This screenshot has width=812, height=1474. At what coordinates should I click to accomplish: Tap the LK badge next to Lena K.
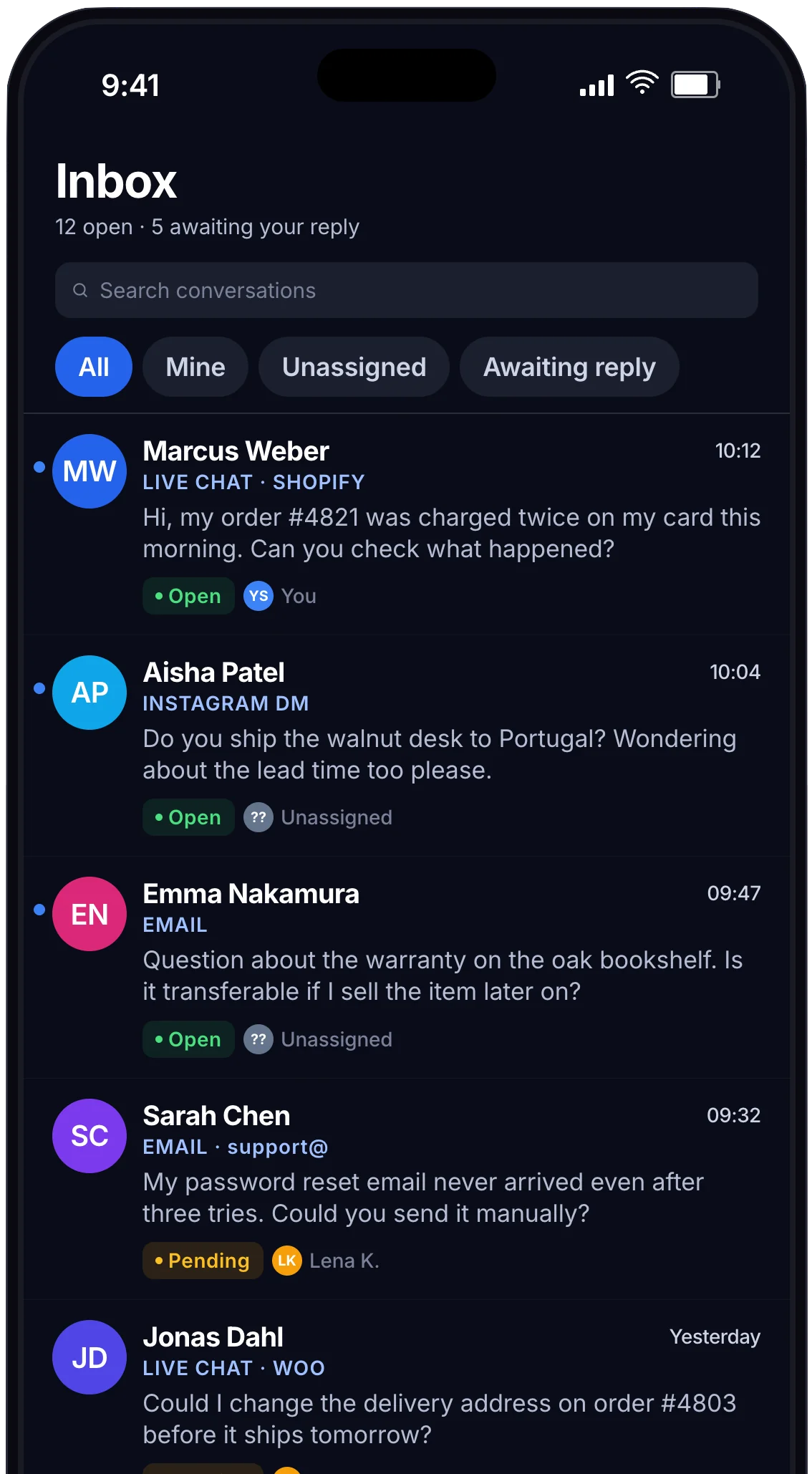point(286,1261)
